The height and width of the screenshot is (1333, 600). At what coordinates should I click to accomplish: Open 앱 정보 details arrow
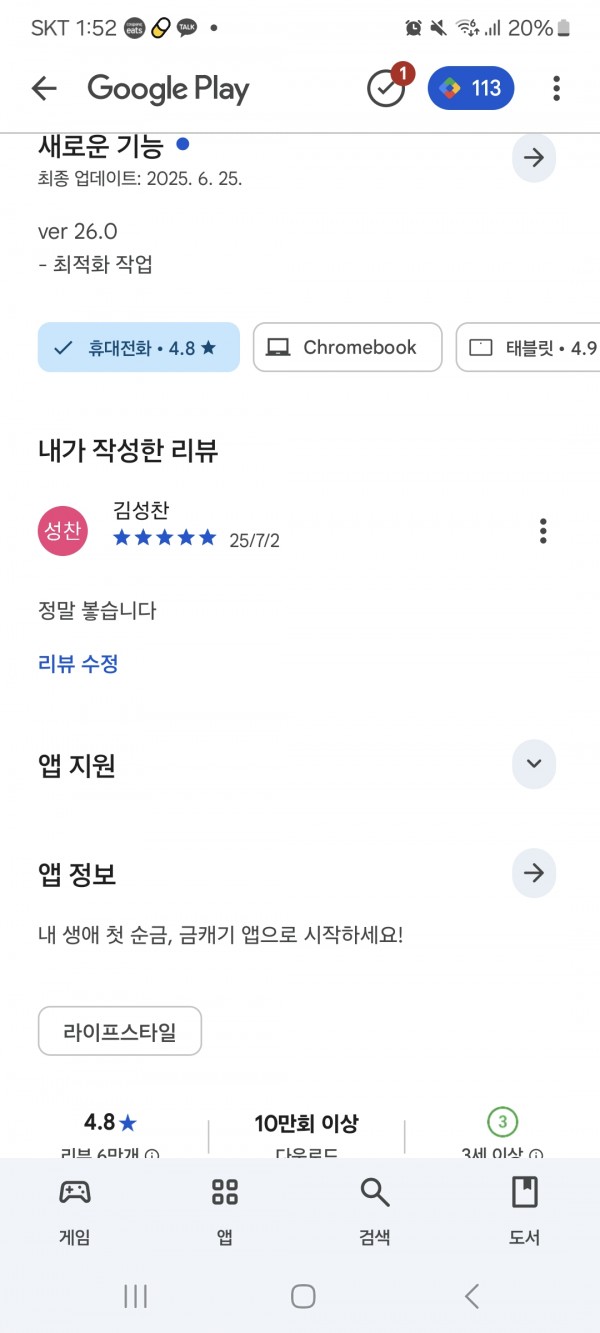(534, 873)
